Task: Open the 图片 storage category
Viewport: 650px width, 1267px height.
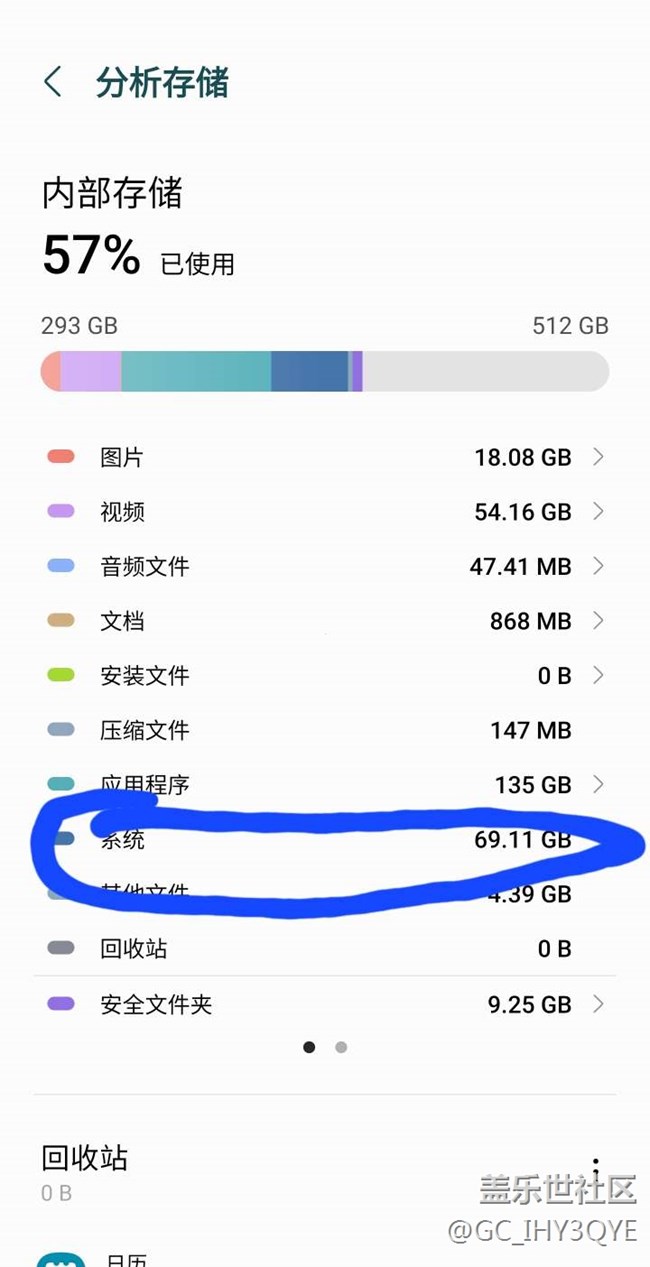Action: (325, 457)
